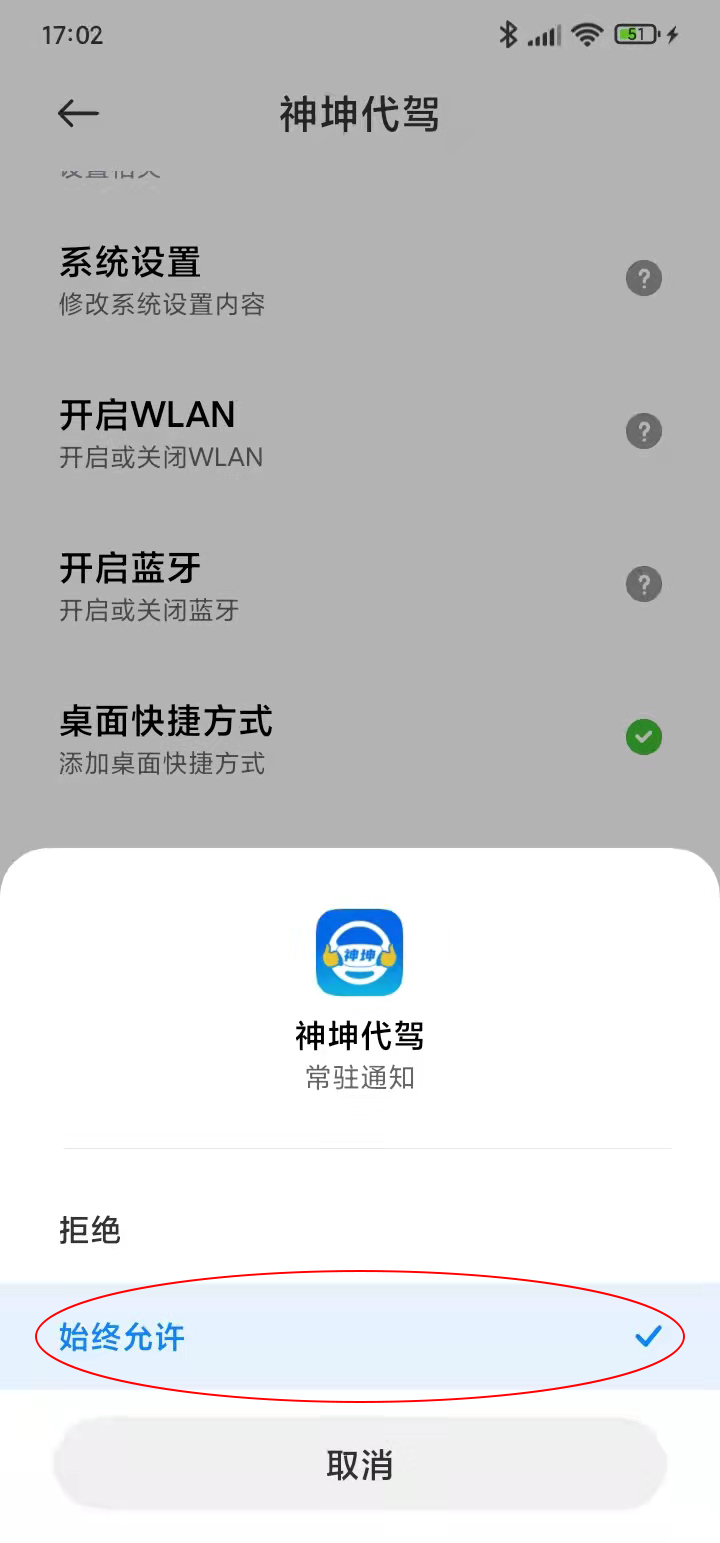Viewport: 720px width, 1543px height.
Task: Tap the 取消 button
Action: click(359, 1465)
